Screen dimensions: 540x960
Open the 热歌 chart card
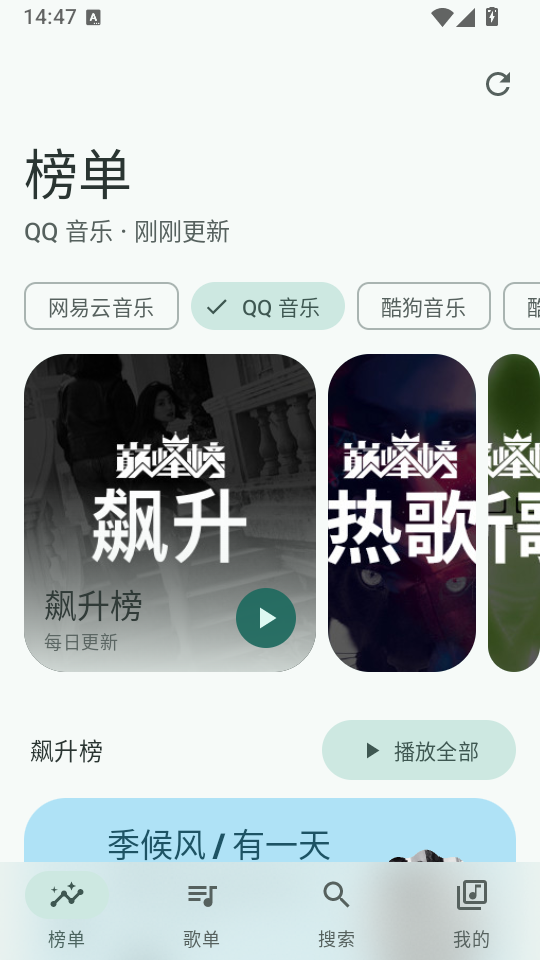tap(402, 512)
